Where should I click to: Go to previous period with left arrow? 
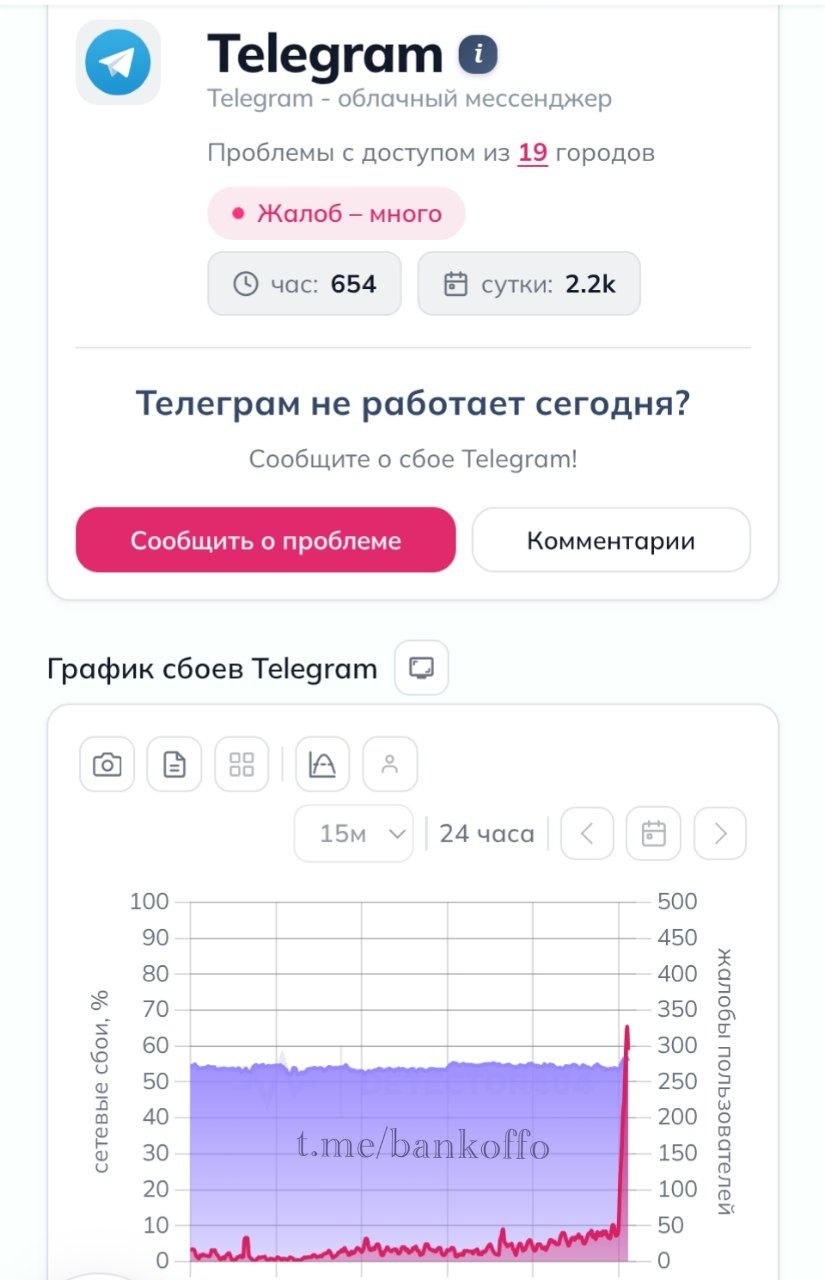coord(587,833)
